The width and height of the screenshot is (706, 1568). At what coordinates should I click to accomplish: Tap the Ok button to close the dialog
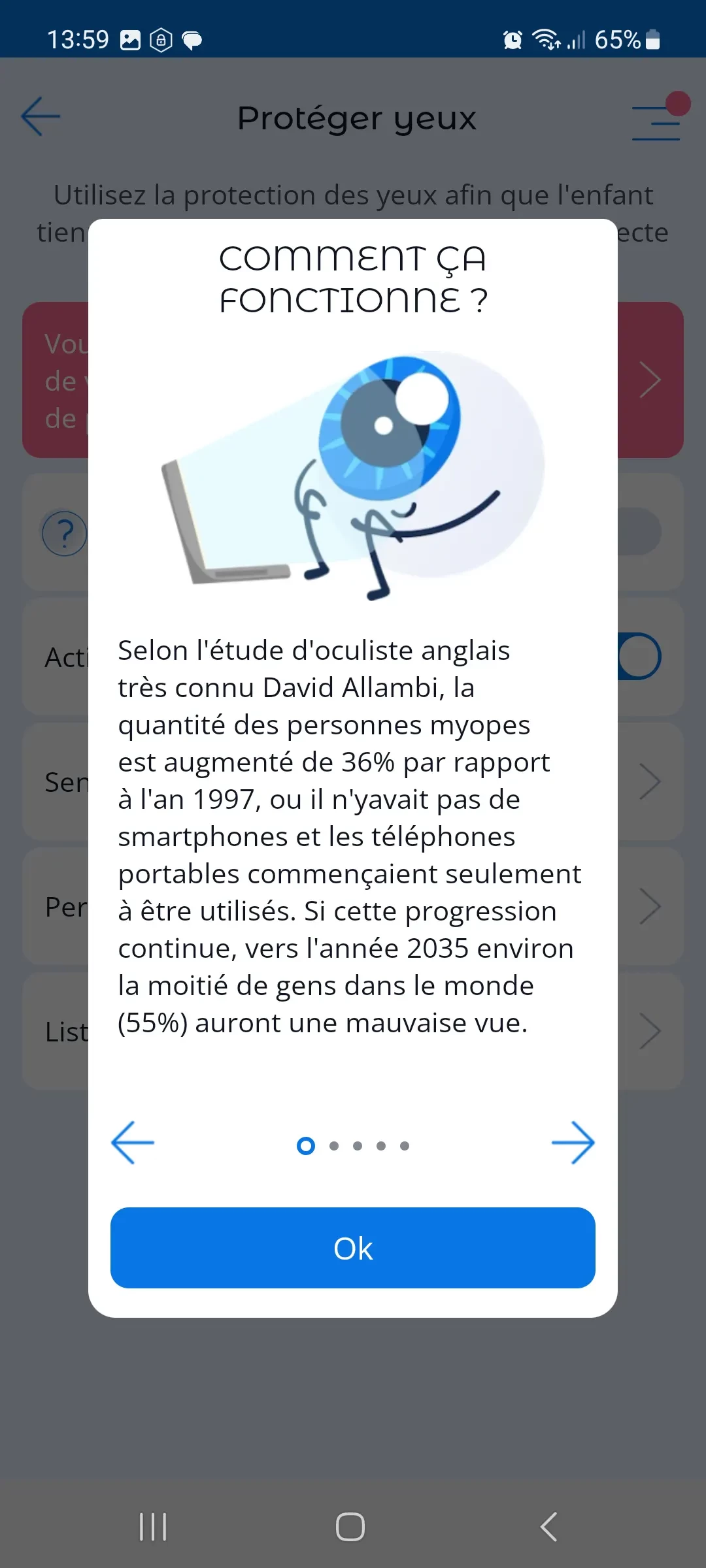(x=352, y=1248)
